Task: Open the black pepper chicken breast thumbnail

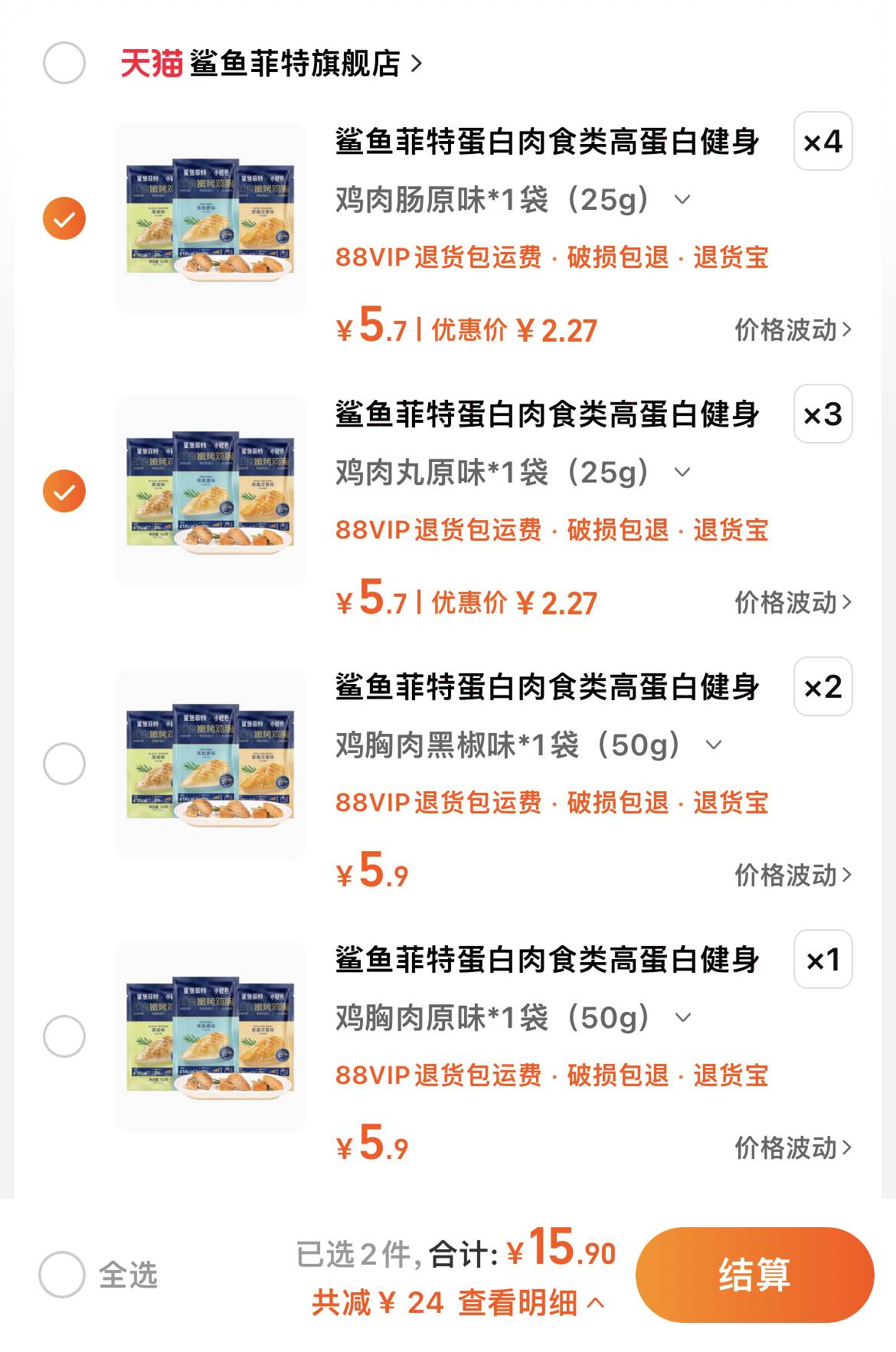Action: coord(210,763)
